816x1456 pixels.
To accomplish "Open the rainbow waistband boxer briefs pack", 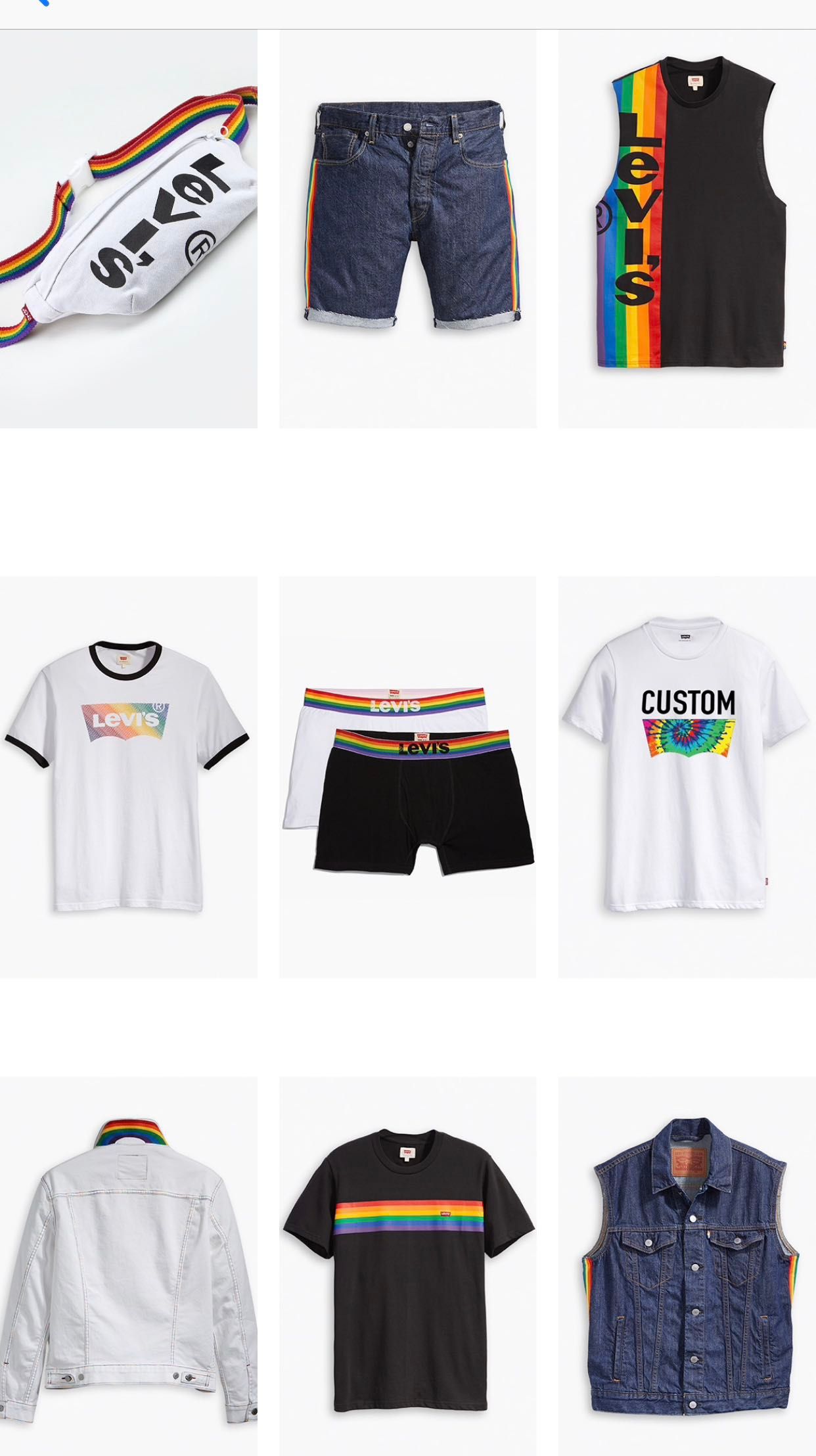I will click(x=407, y=779).
